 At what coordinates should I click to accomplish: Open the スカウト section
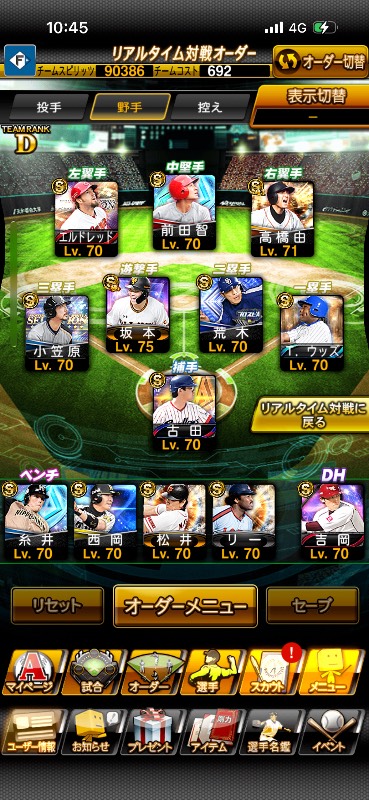pyautogui.click(x=268, y=672)
